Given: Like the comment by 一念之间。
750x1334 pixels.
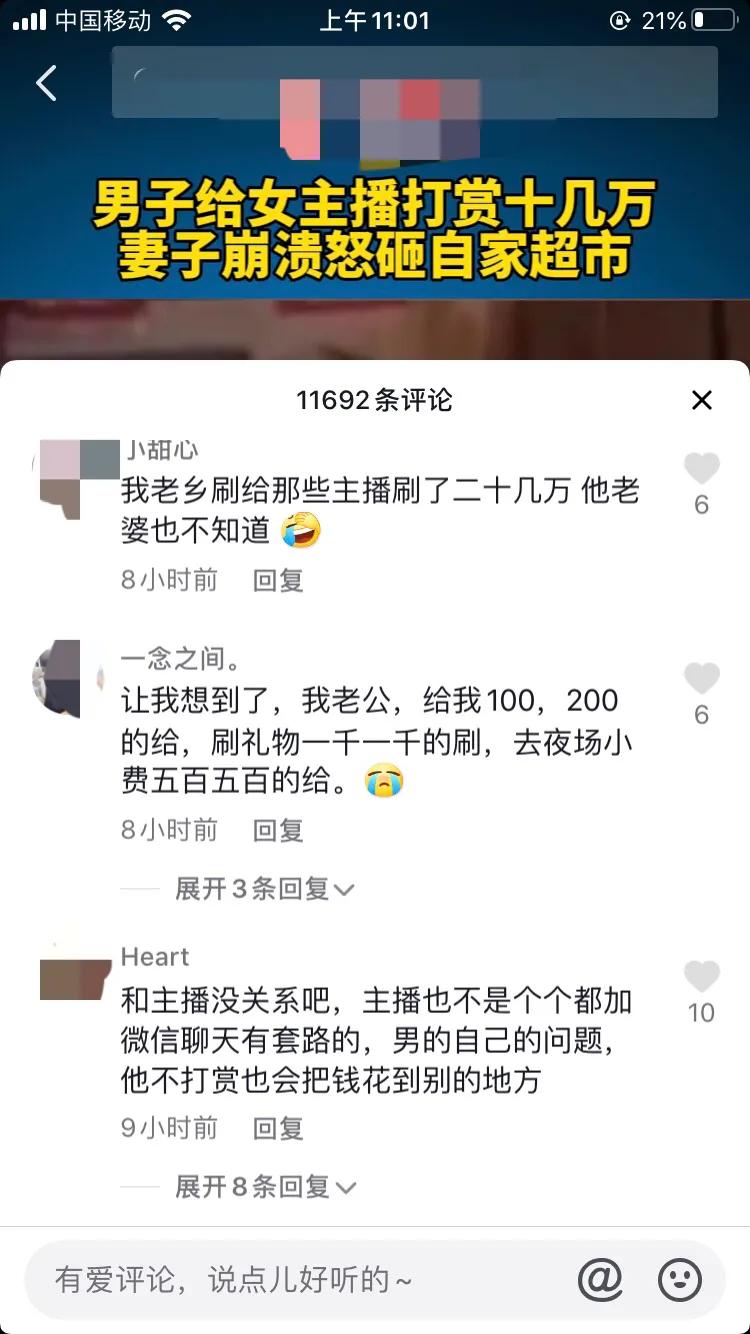Looking at the screenshot, I should pos(702,678).
